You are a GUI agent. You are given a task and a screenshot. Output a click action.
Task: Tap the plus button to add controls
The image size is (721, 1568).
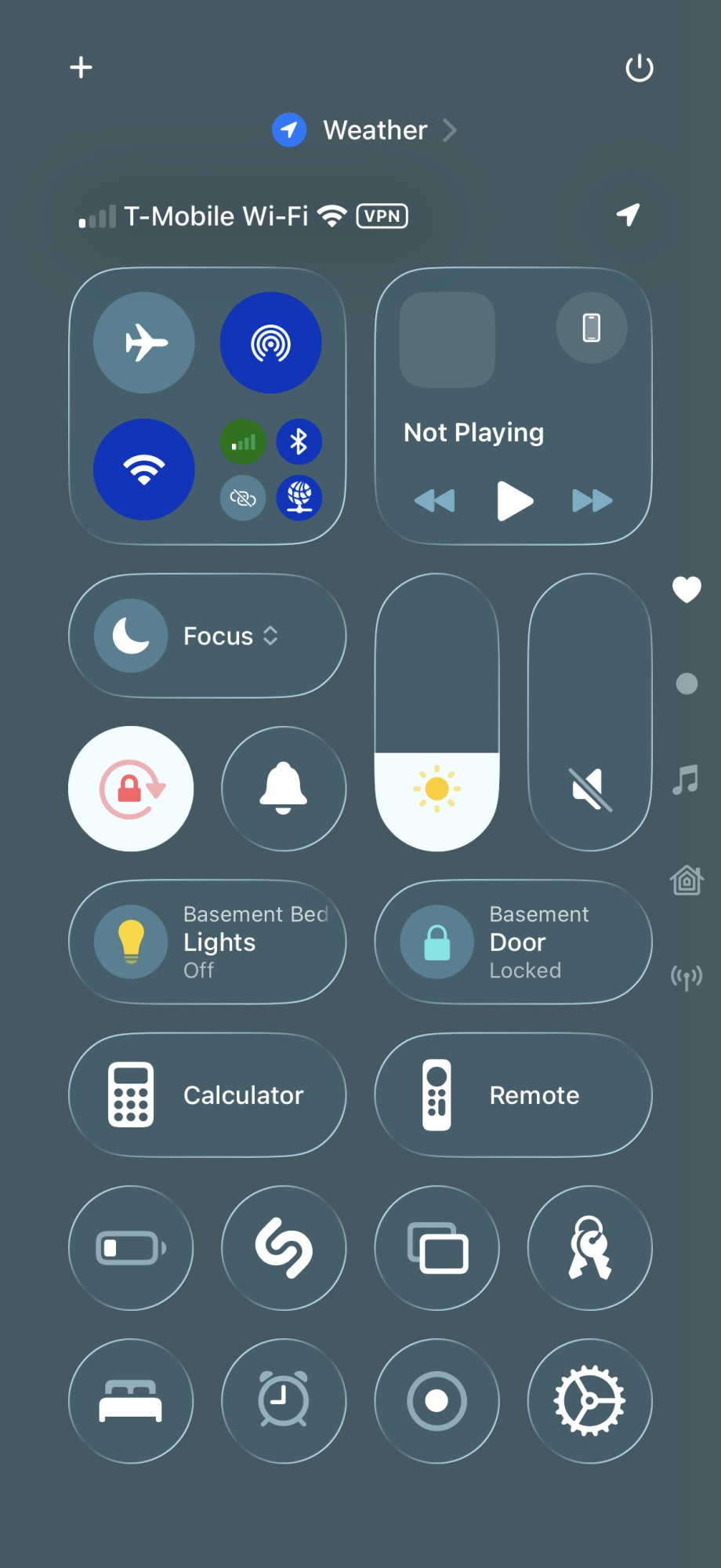point(81,67)
